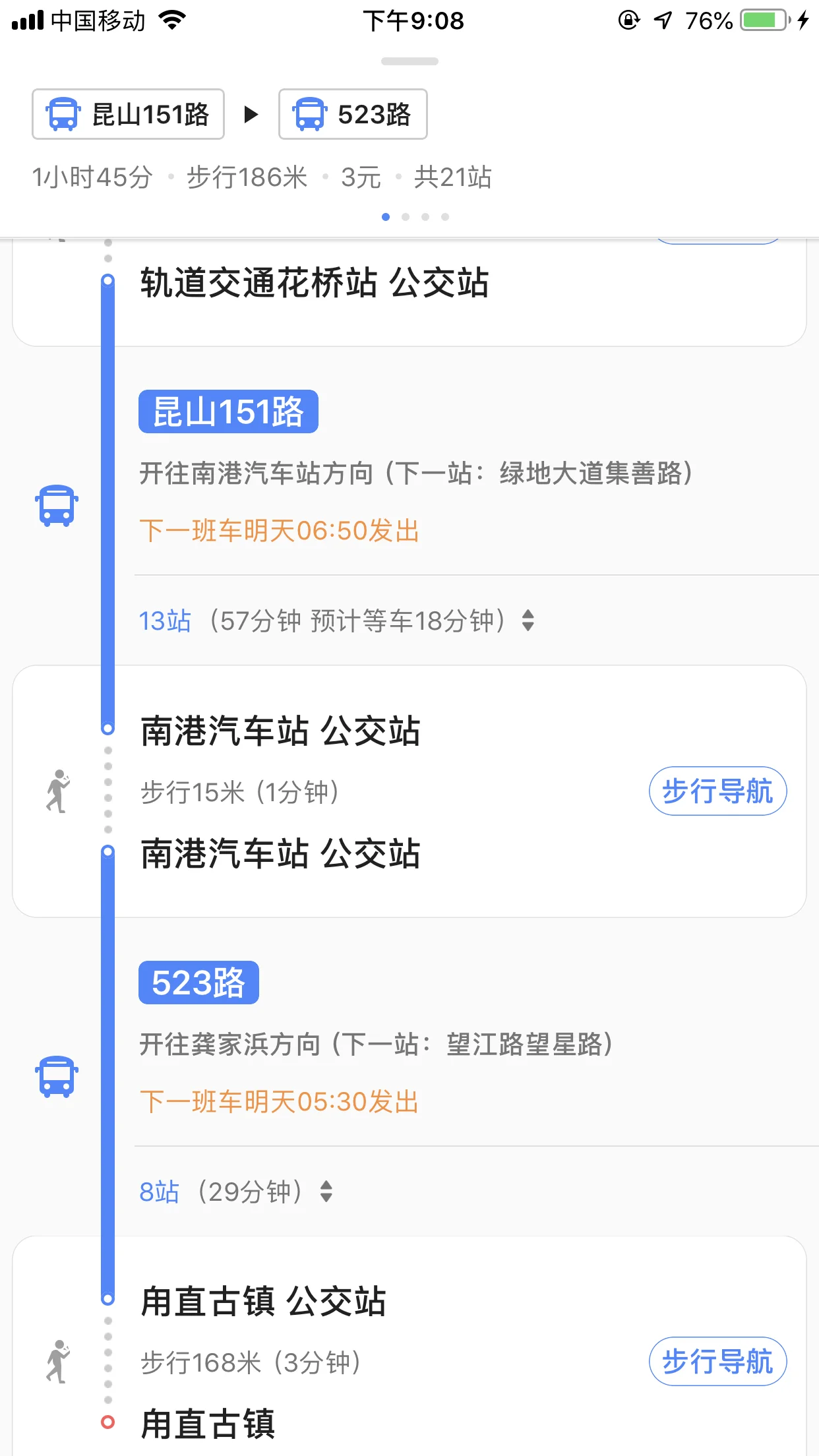The width and height of the screenshot is (819, 1456).
Task: Tap the walking person icon near 南港汽车站
Action: (x=57, y=791)
